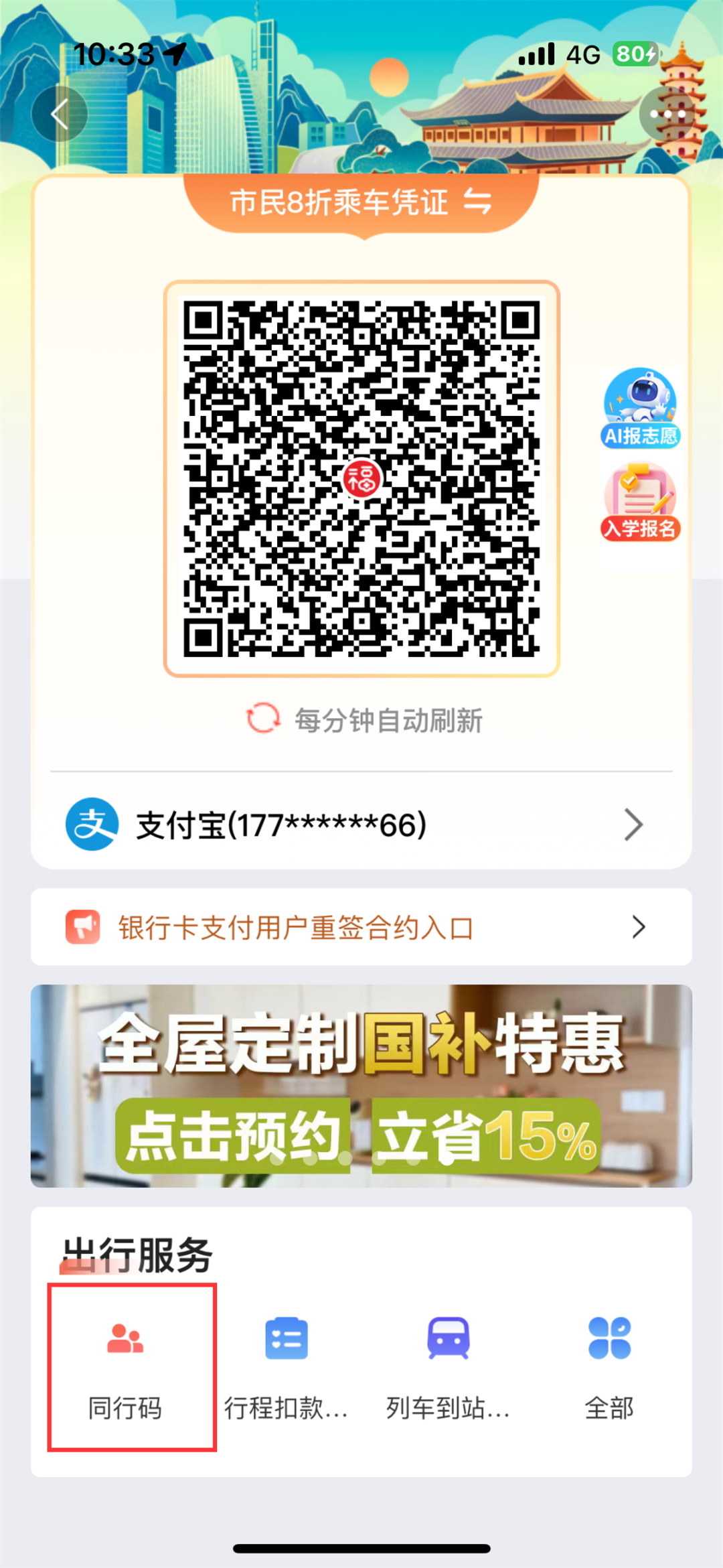The image size is (723, 1568).
Task: Tap the red megaphone announcement icon
Action: click(82, 928)
